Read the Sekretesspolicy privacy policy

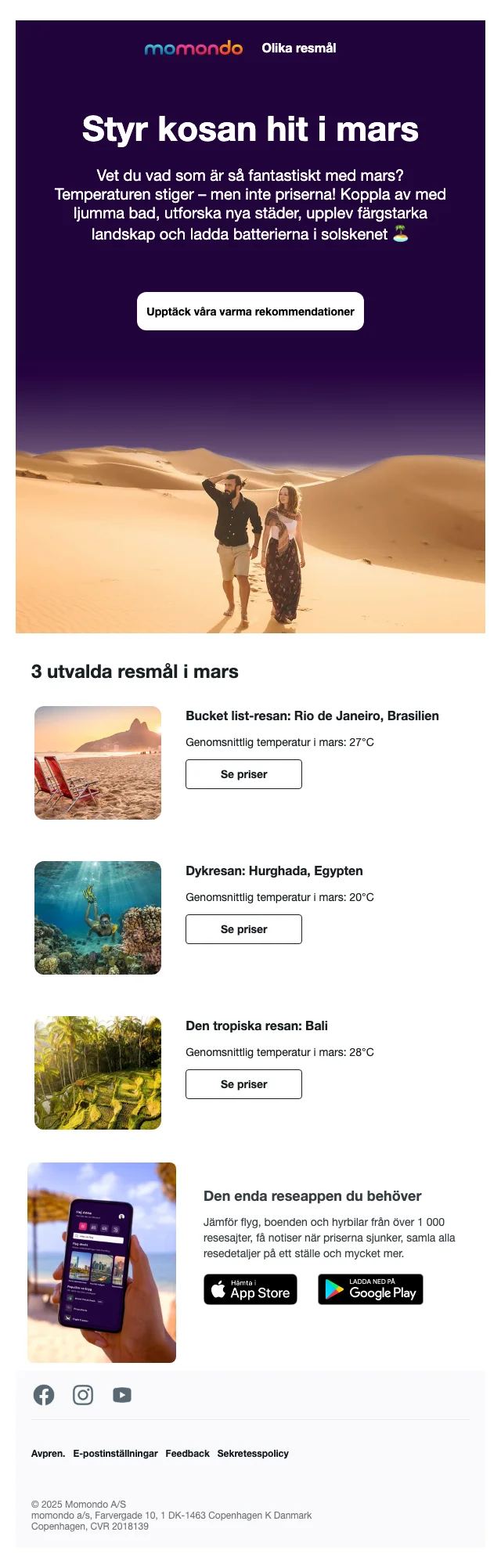tap(253, 1454)
